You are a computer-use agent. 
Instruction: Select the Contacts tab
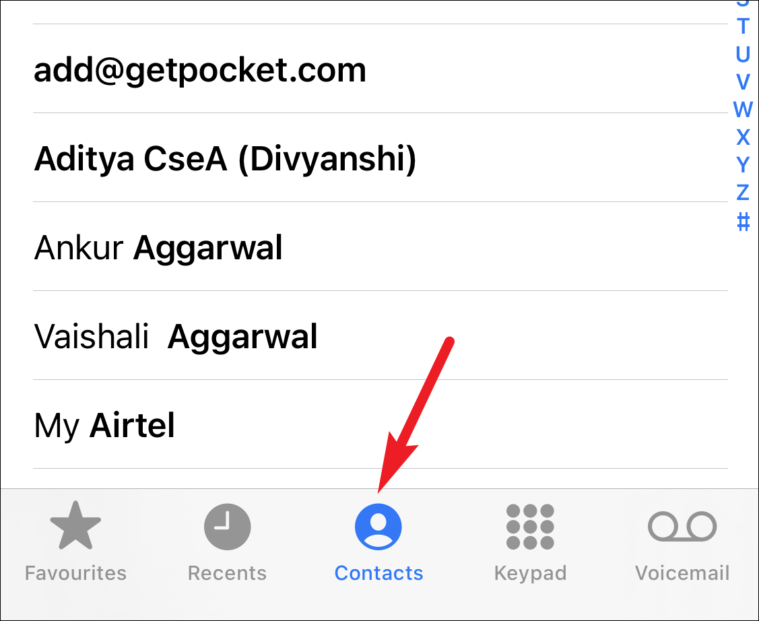coord(378,543)
